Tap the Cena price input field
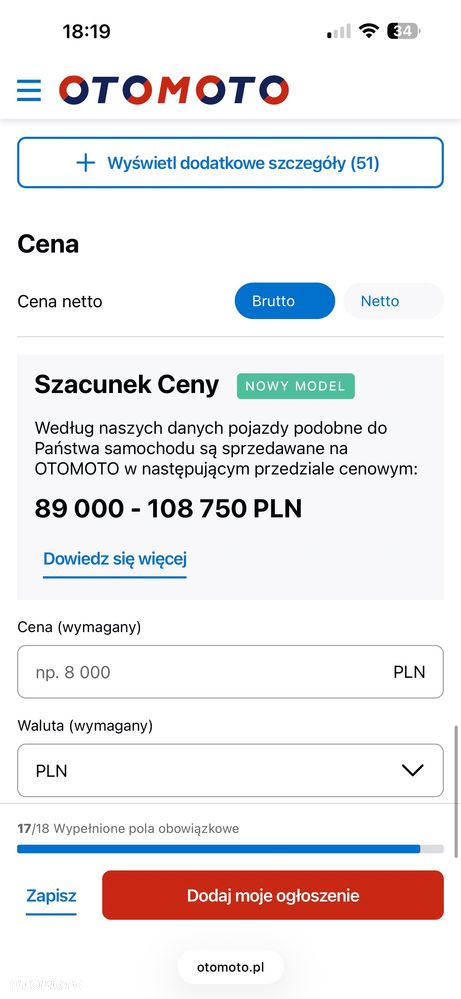 pos(230,672)
